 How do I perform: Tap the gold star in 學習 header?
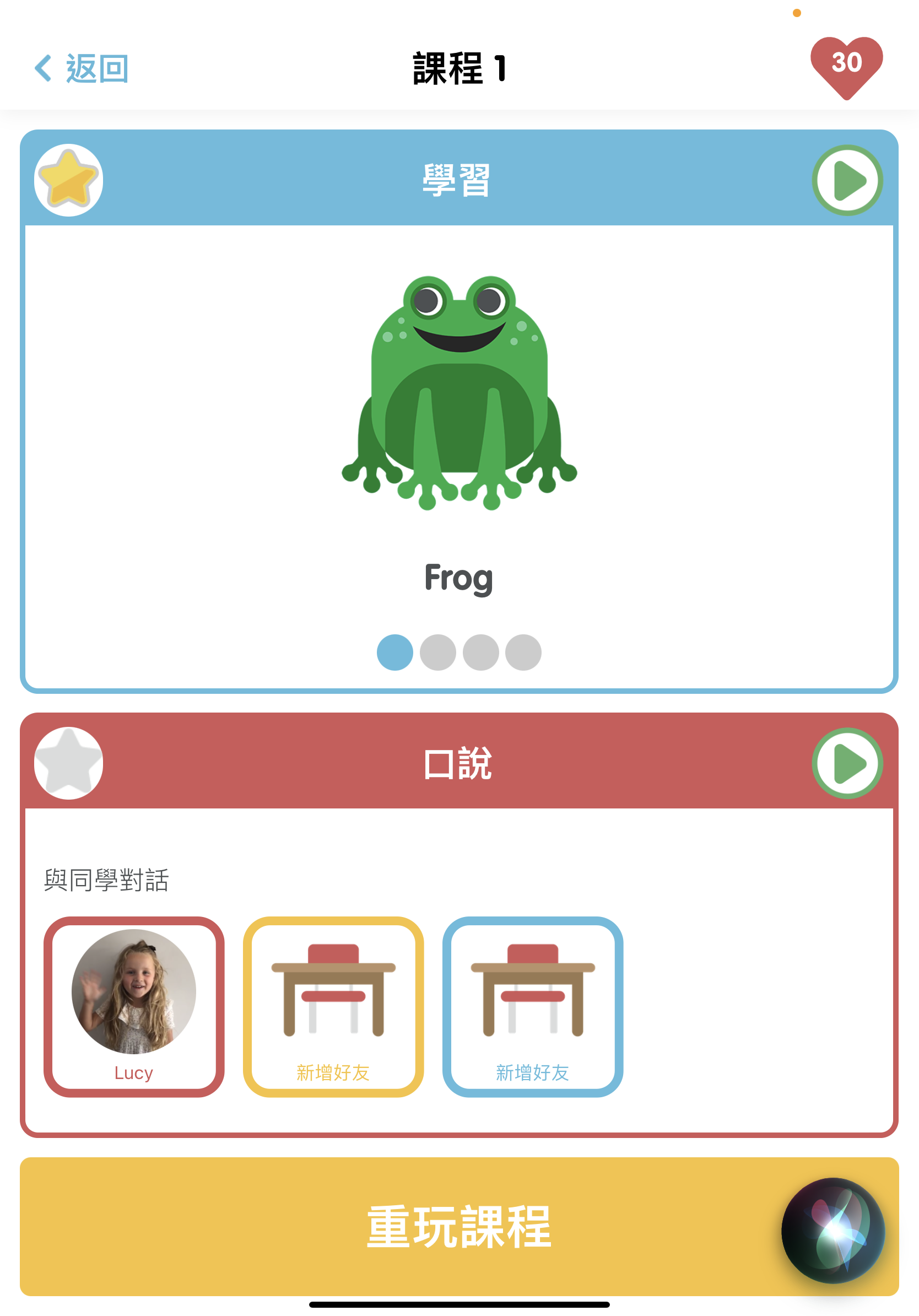(x=69, y=180)
